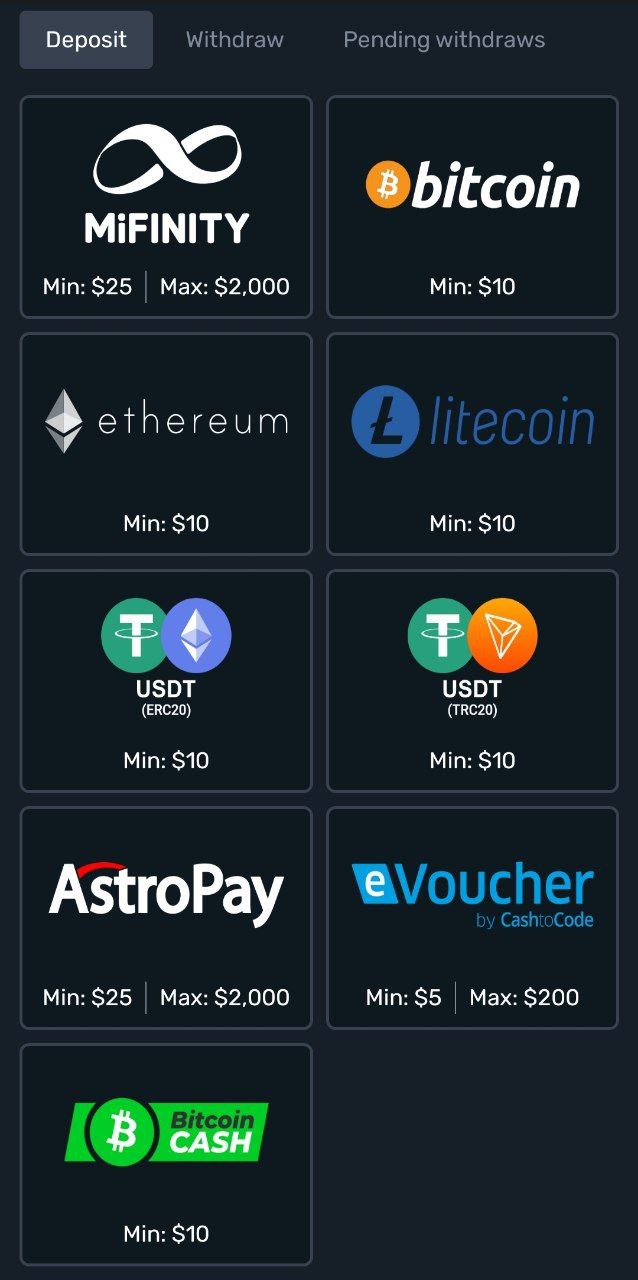Screen dimensions: 638x1280
Task: Pick Ethereum for deposit
Action: (166, 444)
